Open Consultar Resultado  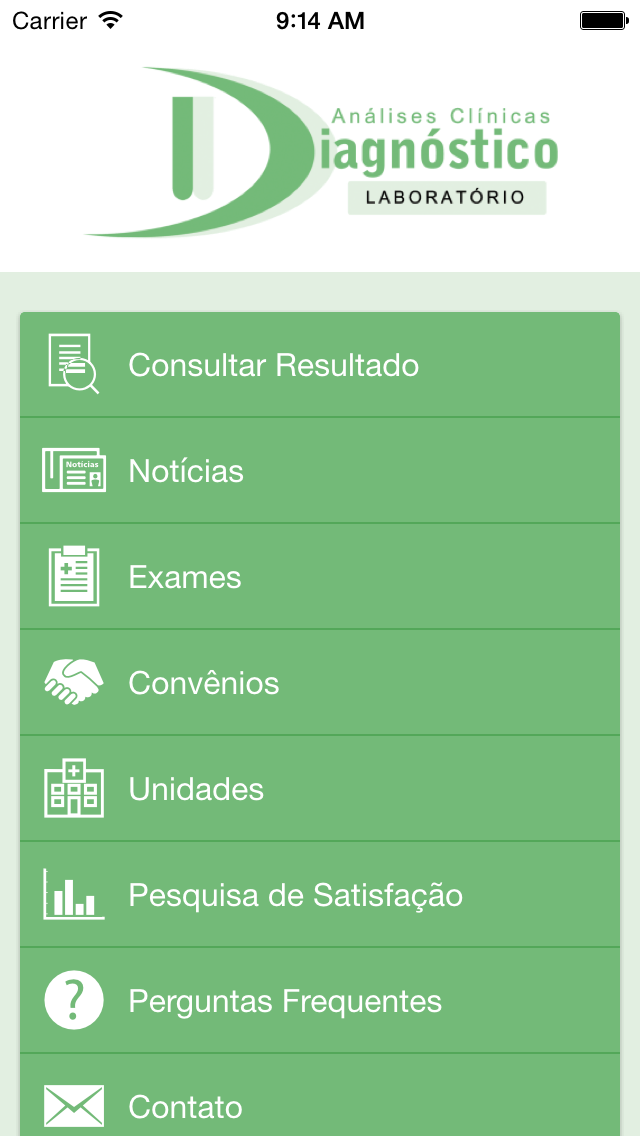[320, 364]
